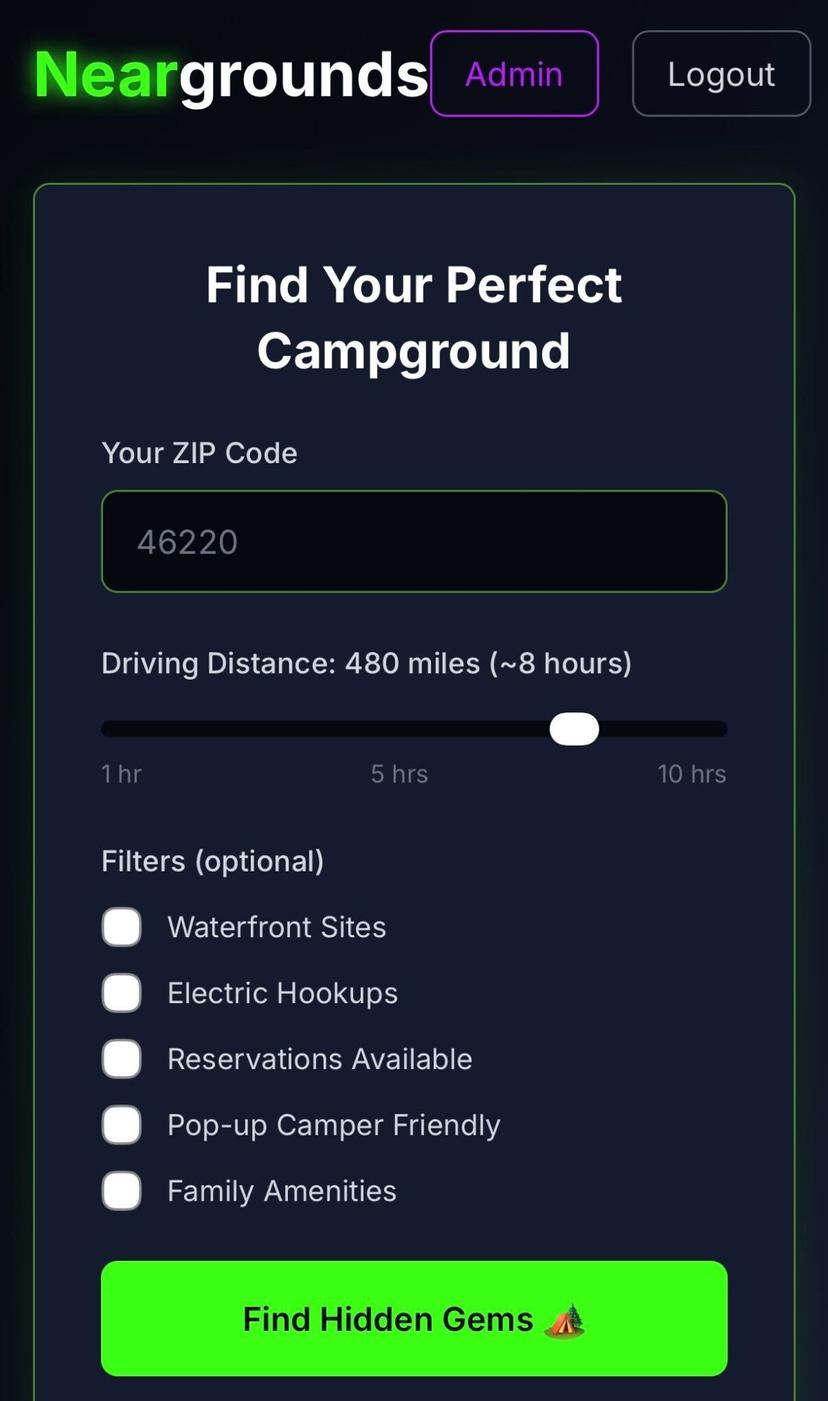Check Reservations Available

tap(120, 1058)
